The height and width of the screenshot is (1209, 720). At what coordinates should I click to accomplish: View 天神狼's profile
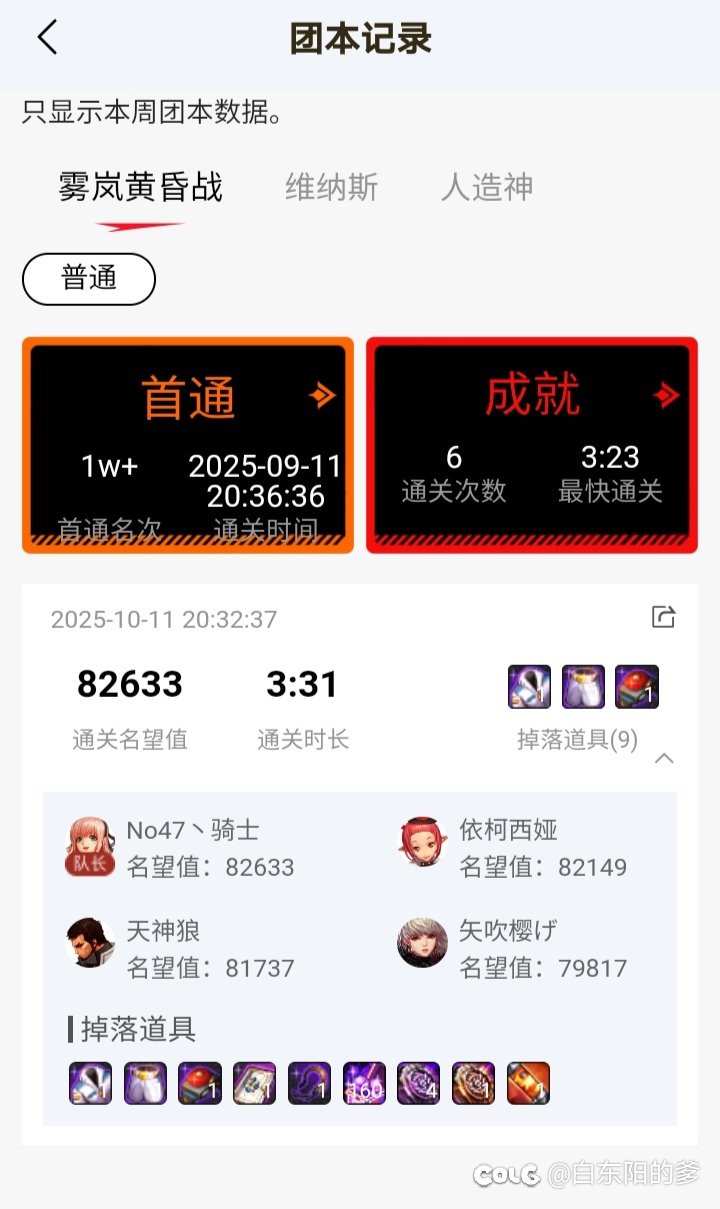pos(90,943)
